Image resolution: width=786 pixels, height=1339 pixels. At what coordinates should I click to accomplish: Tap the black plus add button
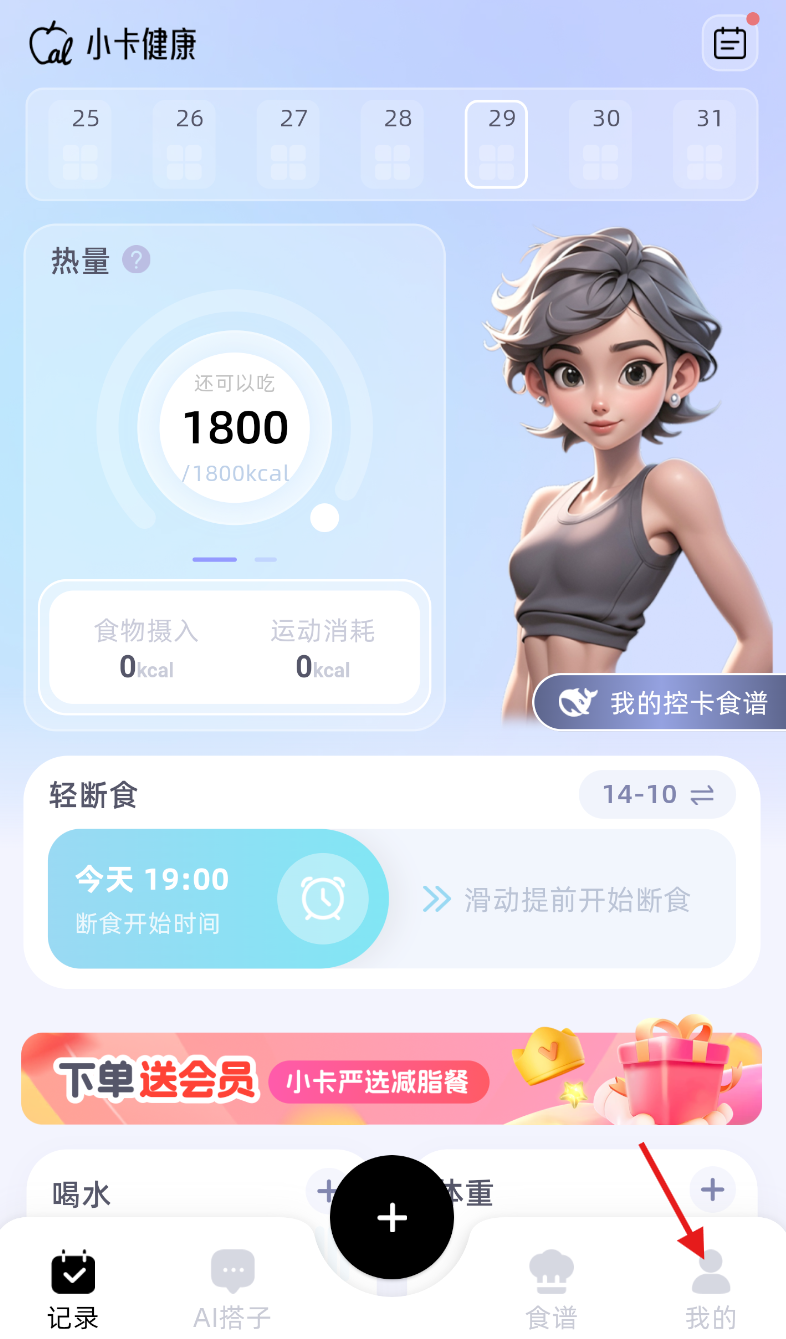point(392,1217)
